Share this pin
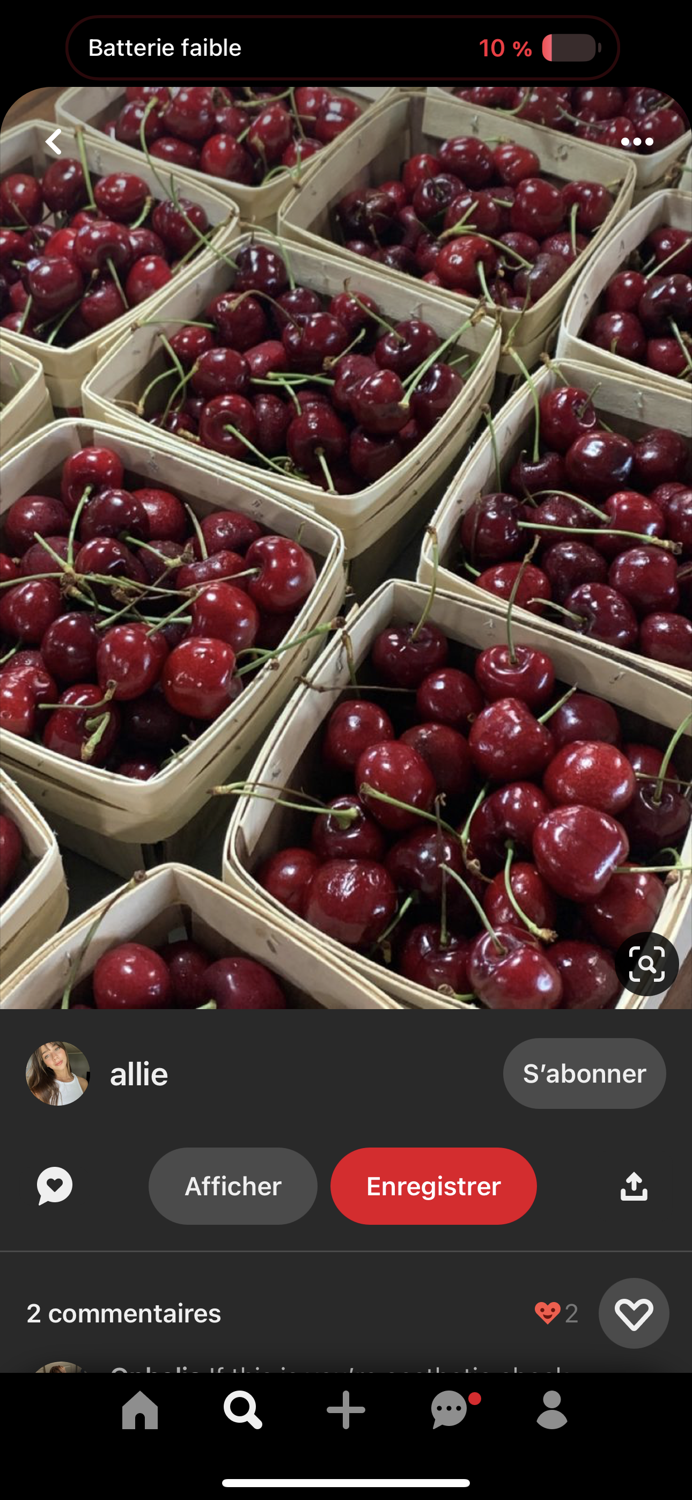 click(633, 1187)
